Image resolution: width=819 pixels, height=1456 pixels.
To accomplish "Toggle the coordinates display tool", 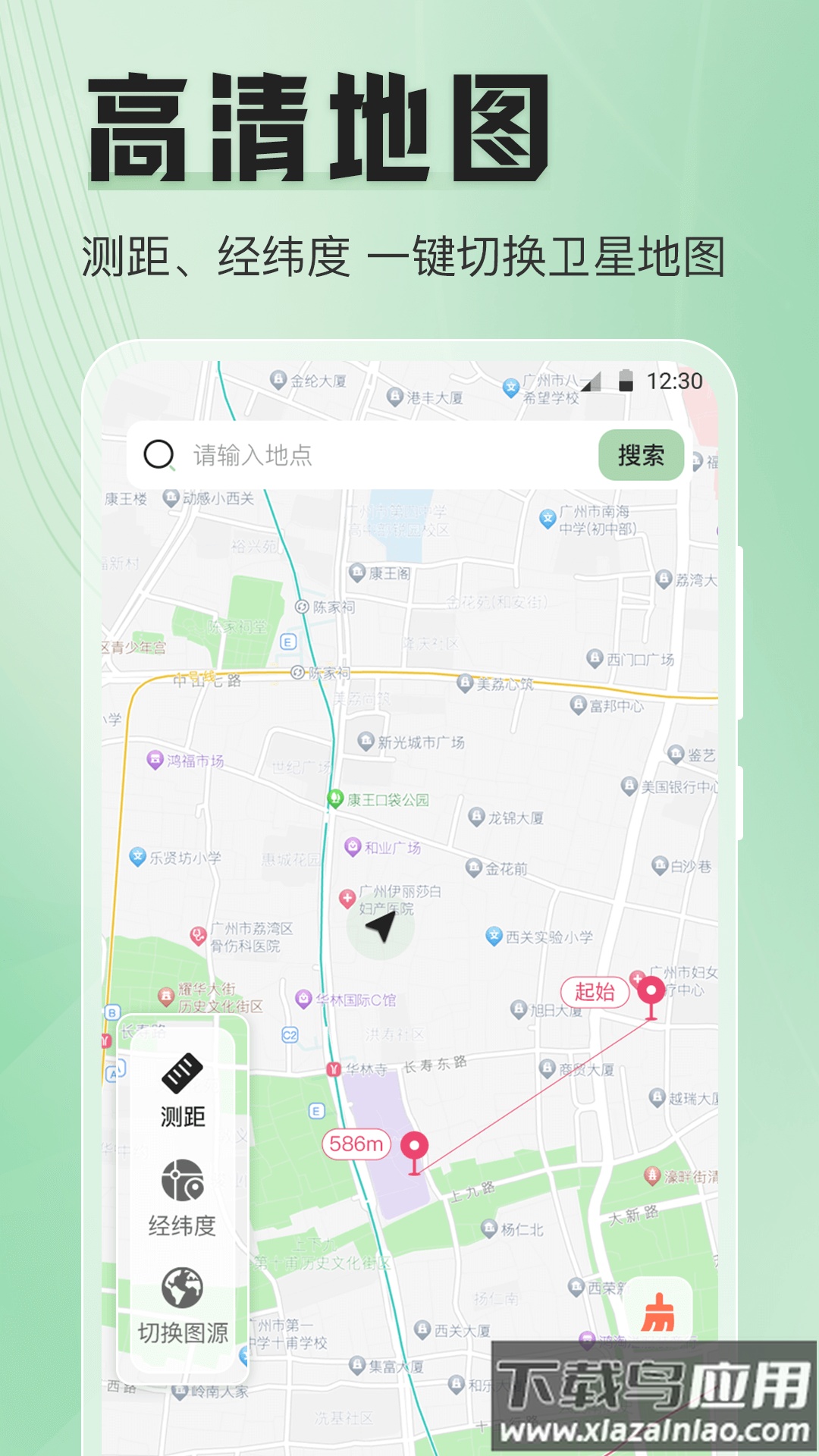I will 182,1198.
